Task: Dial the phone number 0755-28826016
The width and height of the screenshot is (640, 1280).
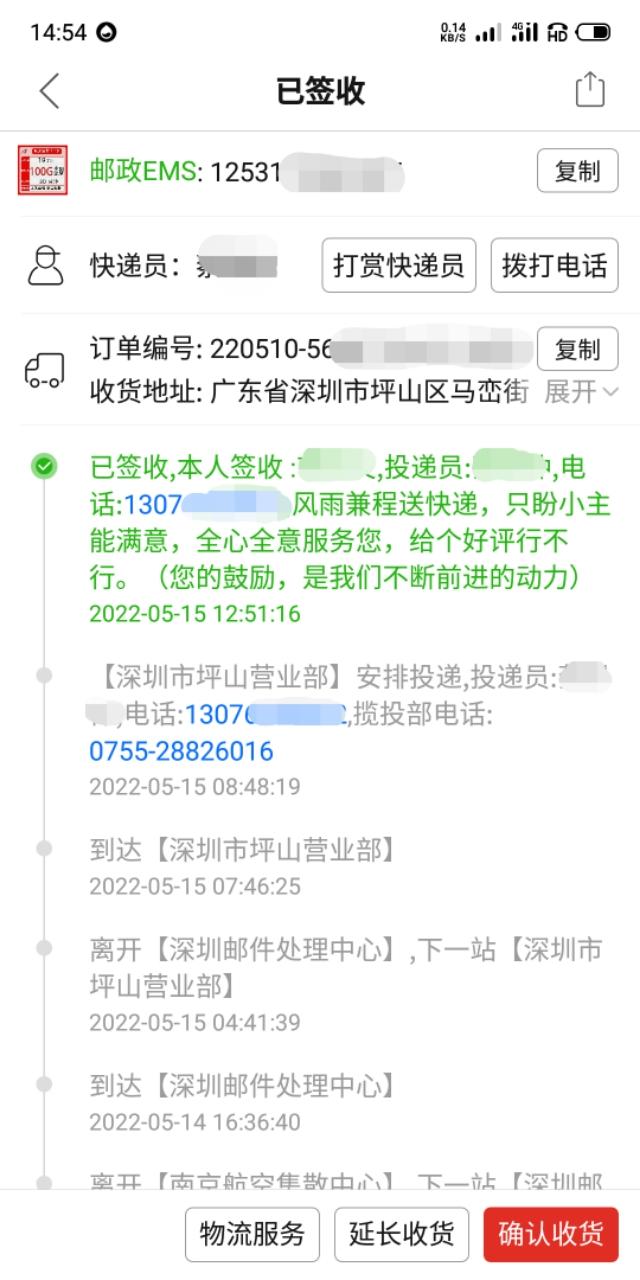Action: pos(181,750)
